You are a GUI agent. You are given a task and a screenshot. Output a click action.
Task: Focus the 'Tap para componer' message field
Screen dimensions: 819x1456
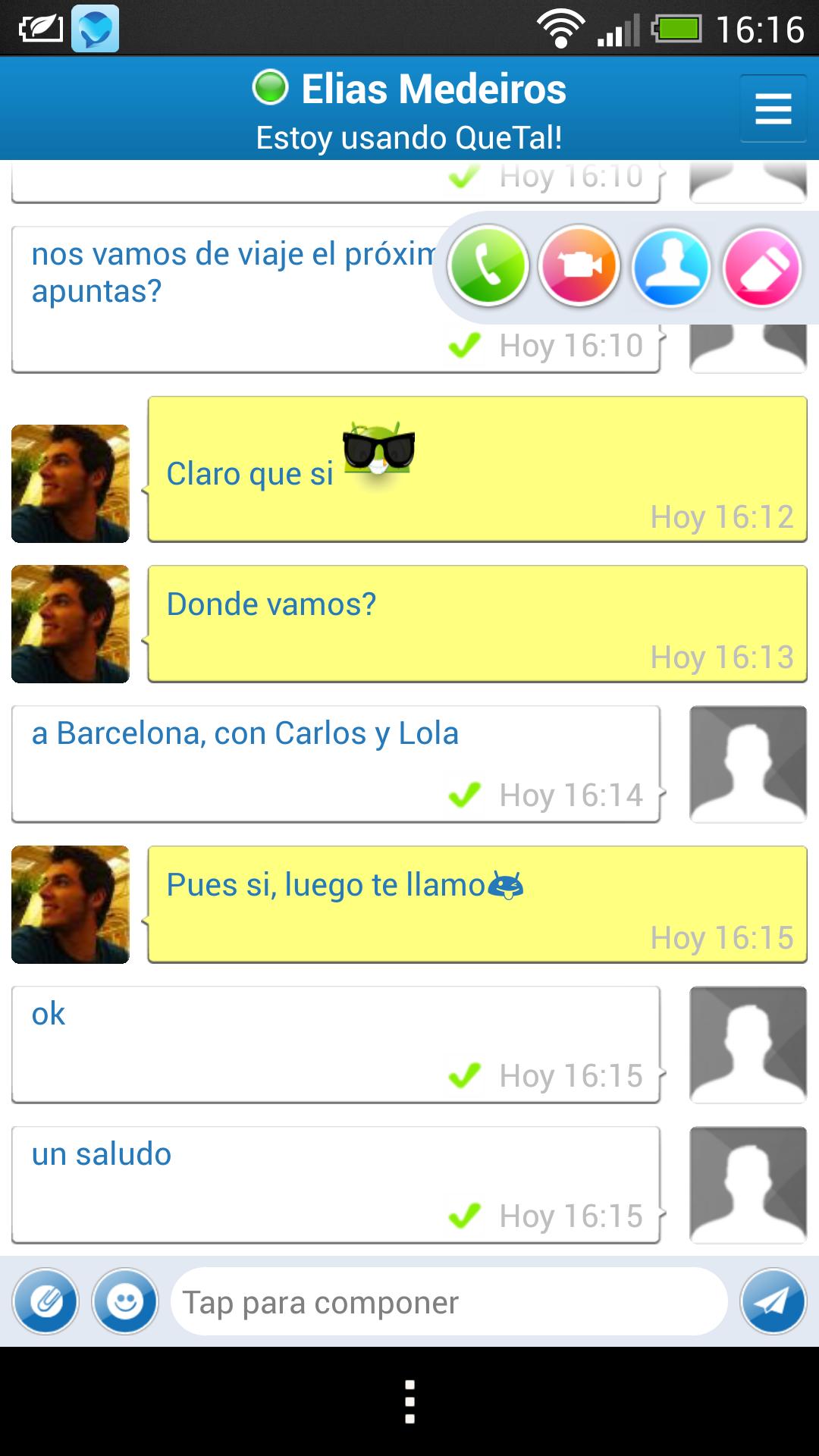pyautogui.click(x=449, y=1301)
